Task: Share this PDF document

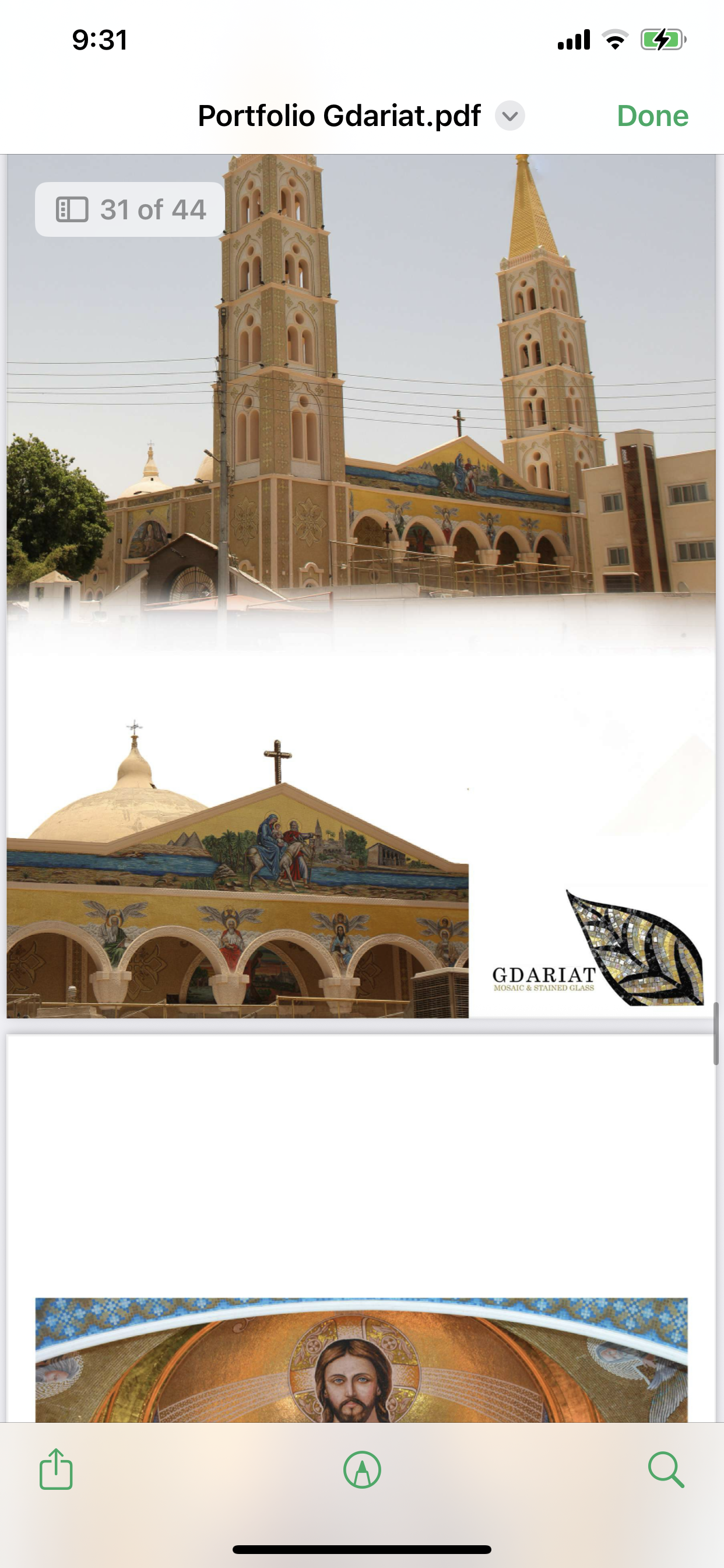Action: point(56,1469)
